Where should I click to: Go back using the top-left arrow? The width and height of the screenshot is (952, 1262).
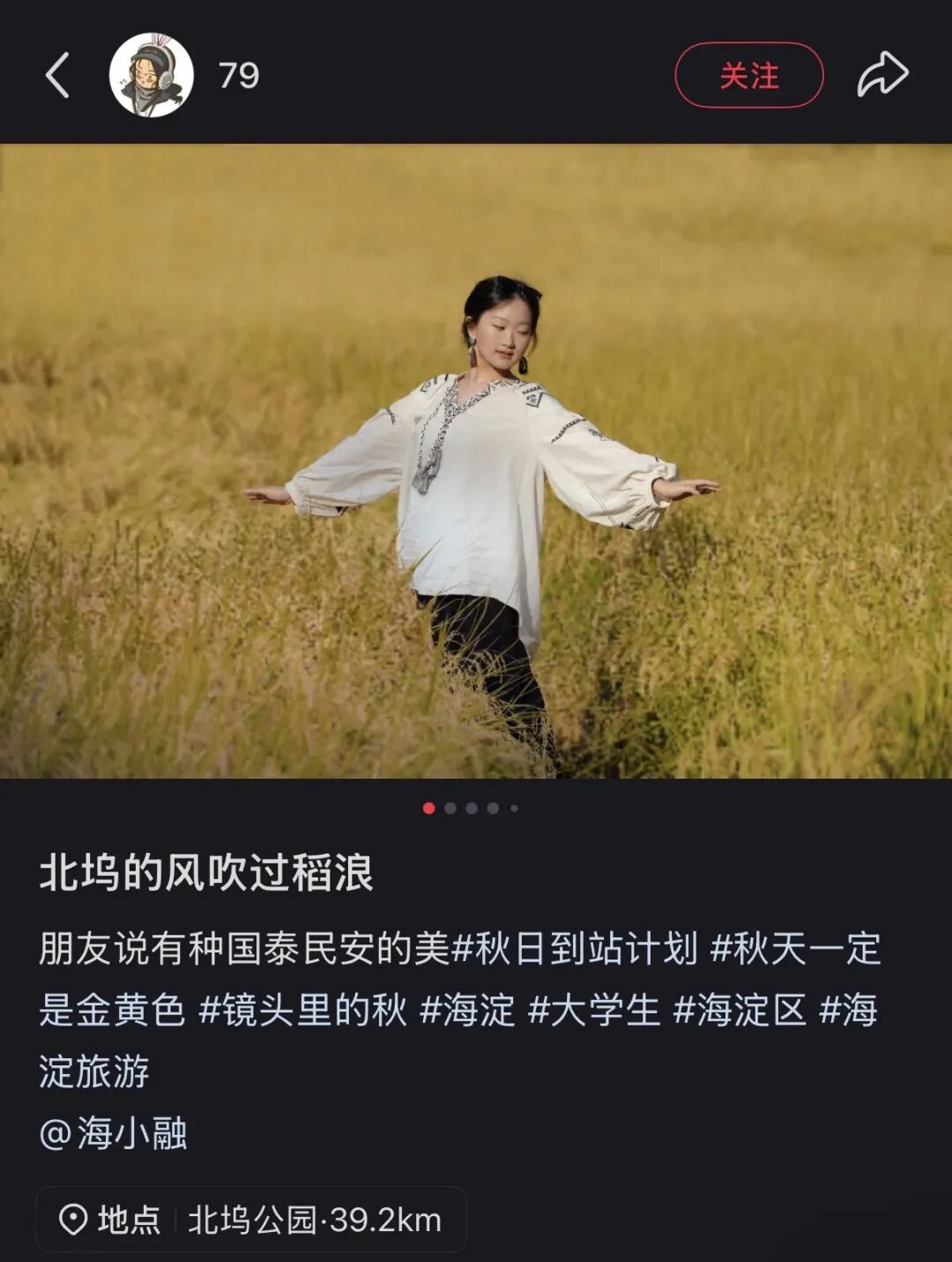(x=57, y=75)
